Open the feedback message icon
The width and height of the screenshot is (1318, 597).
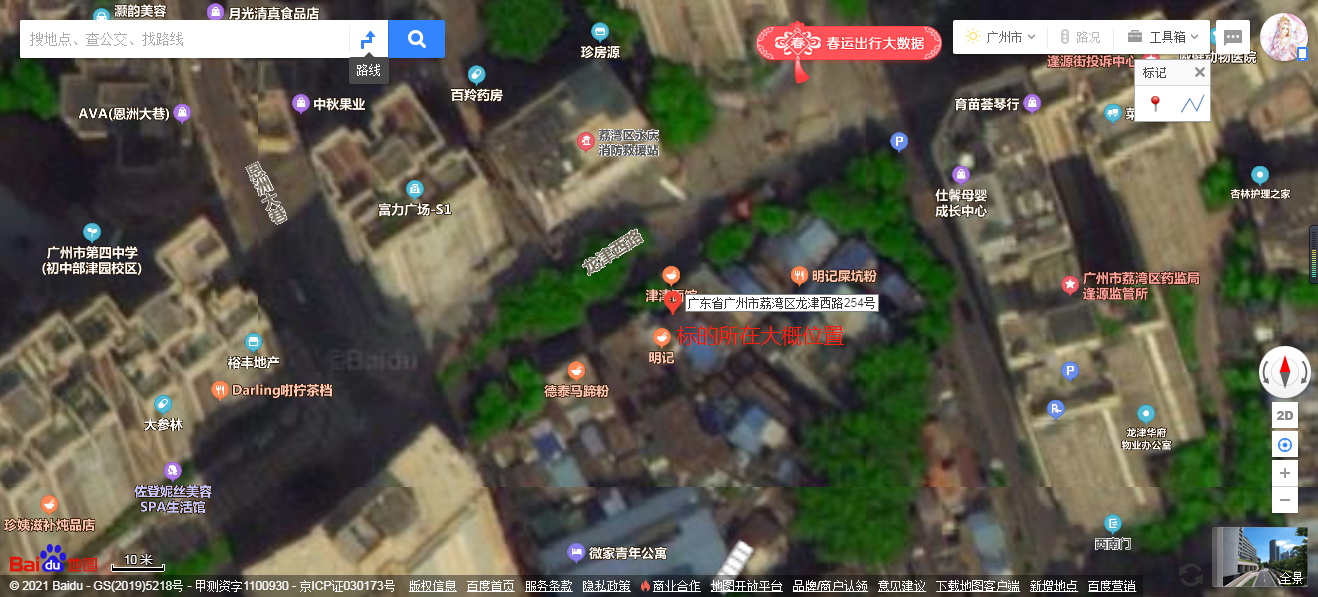click(x=1233, y=37)
